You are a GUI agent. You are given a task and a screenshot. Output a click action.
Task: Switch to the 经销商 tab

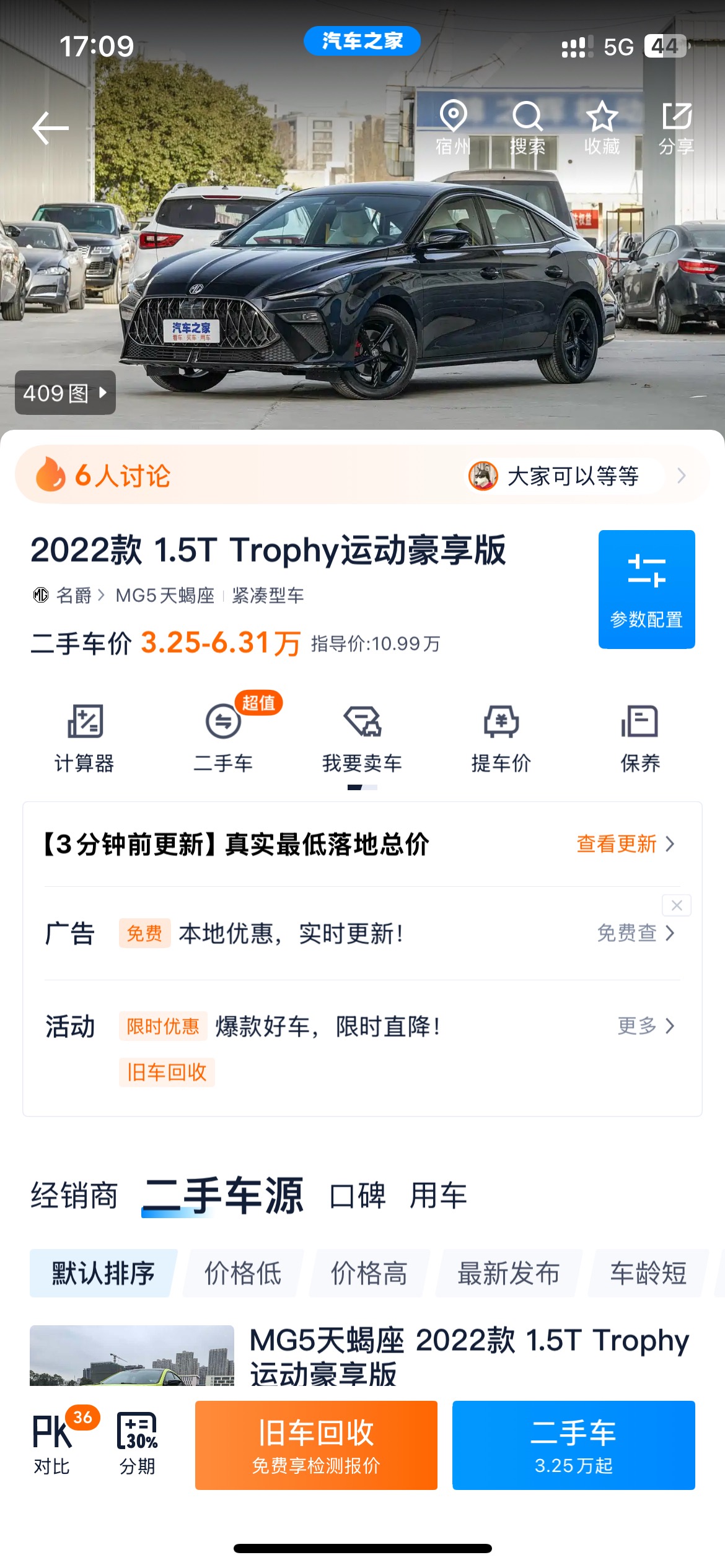(x=74, y=1195)
